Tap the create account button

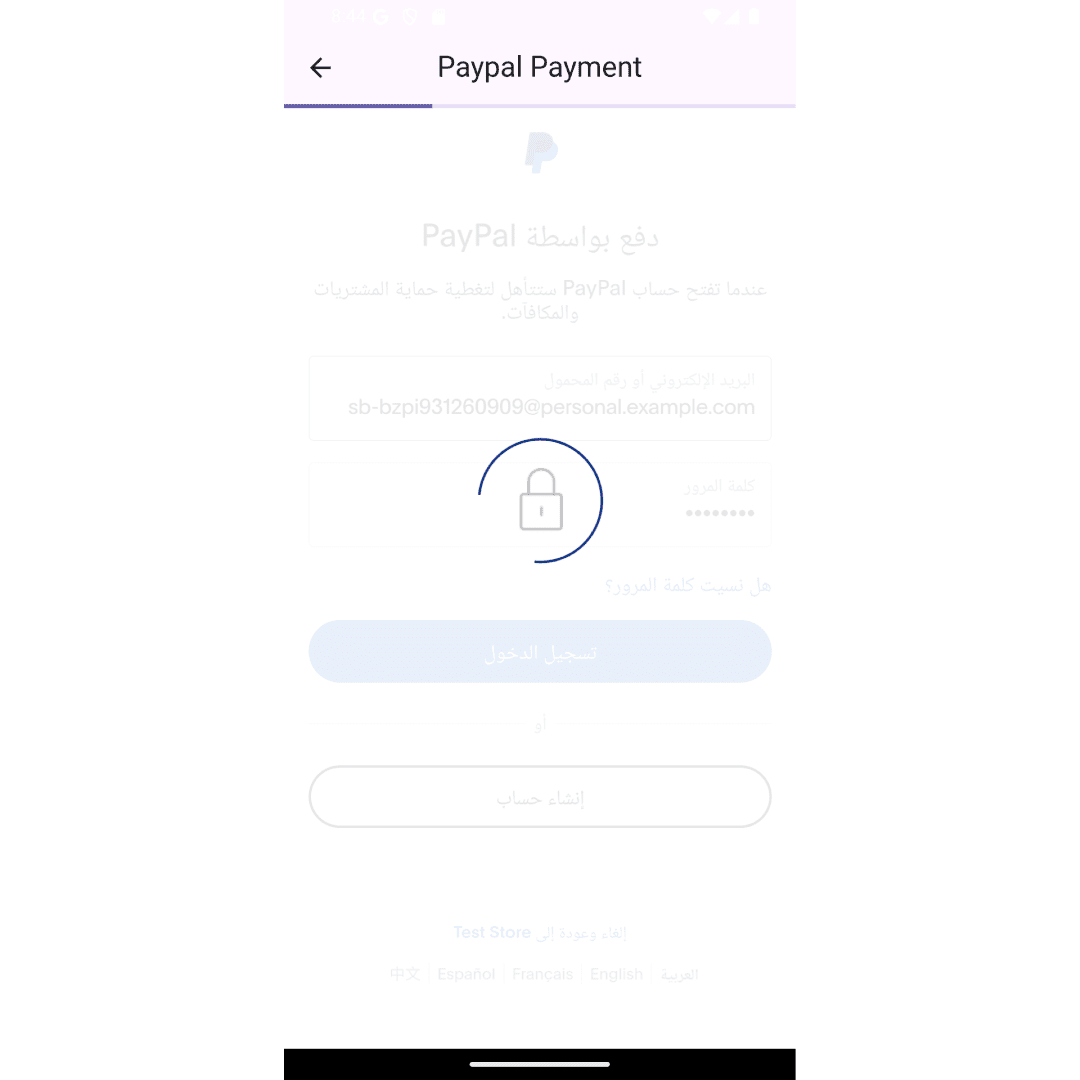[540, 797]
